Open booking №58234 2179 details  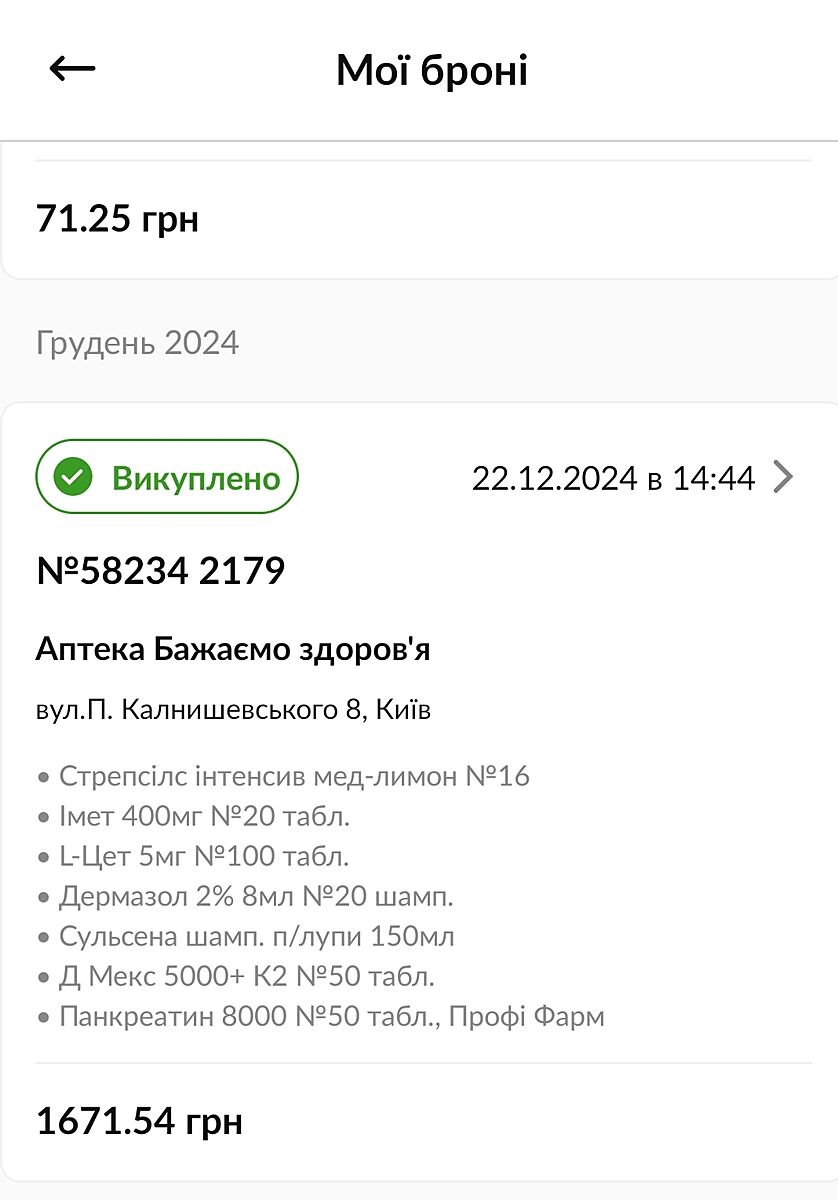point(160,571)
